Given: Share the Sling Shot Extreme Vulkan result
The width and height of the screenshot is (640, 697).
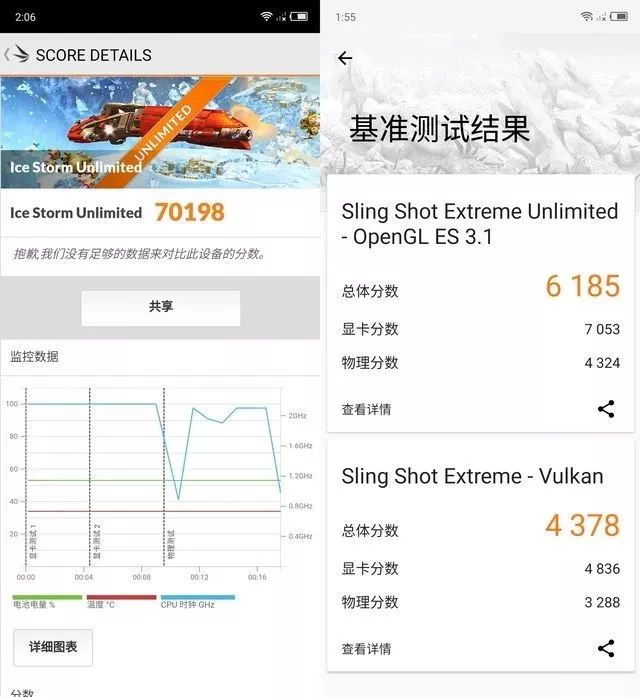Looking at the screenshot, I should [606, 649].
